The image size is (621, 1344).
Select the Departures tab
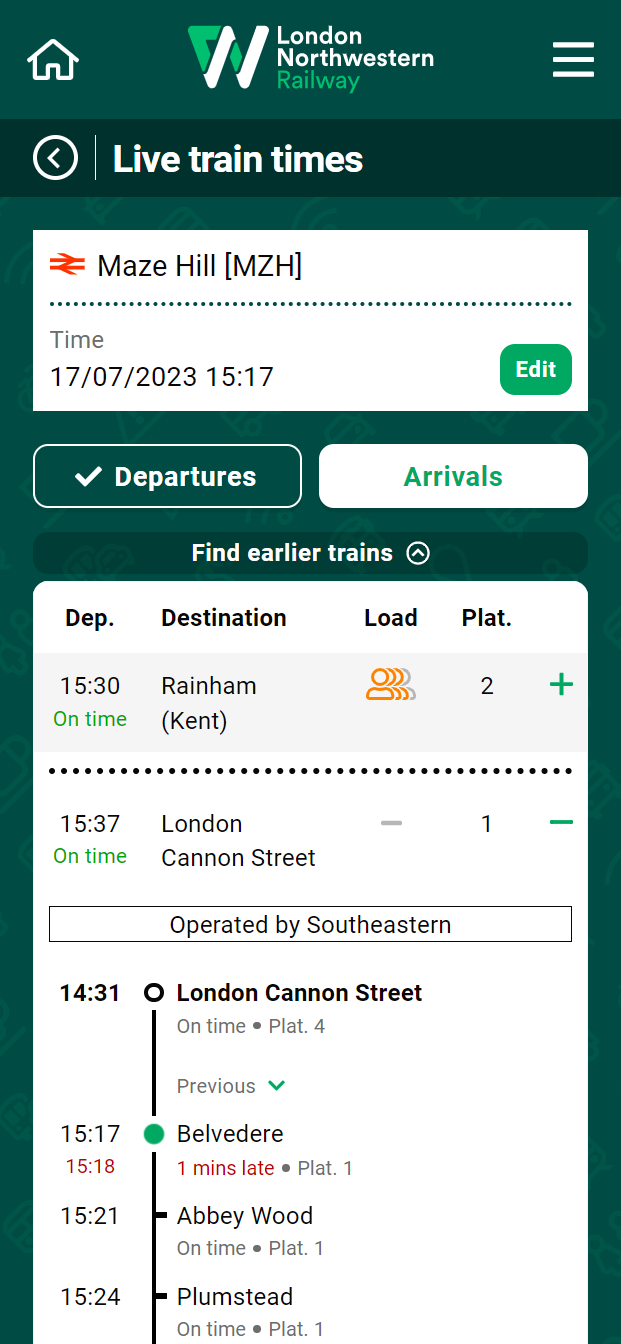[167, 477]
